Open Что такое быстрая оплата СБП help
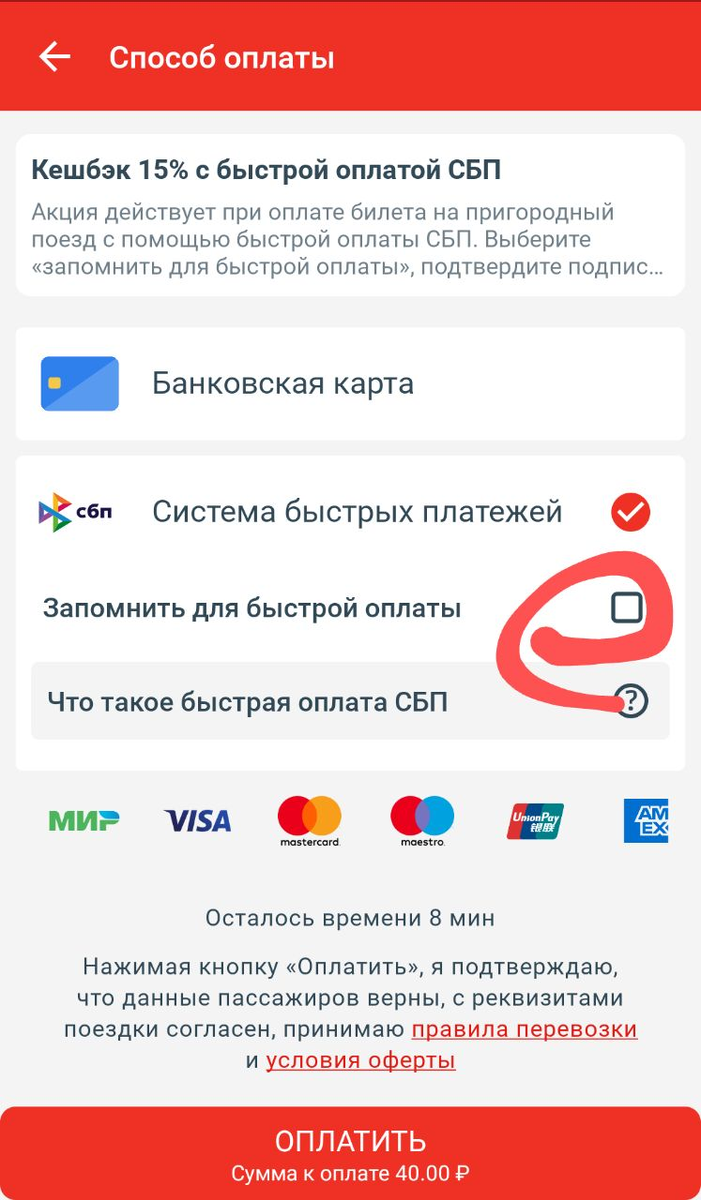The height and width of the screenshot is (1200, 701). click(x=350, y=702)
